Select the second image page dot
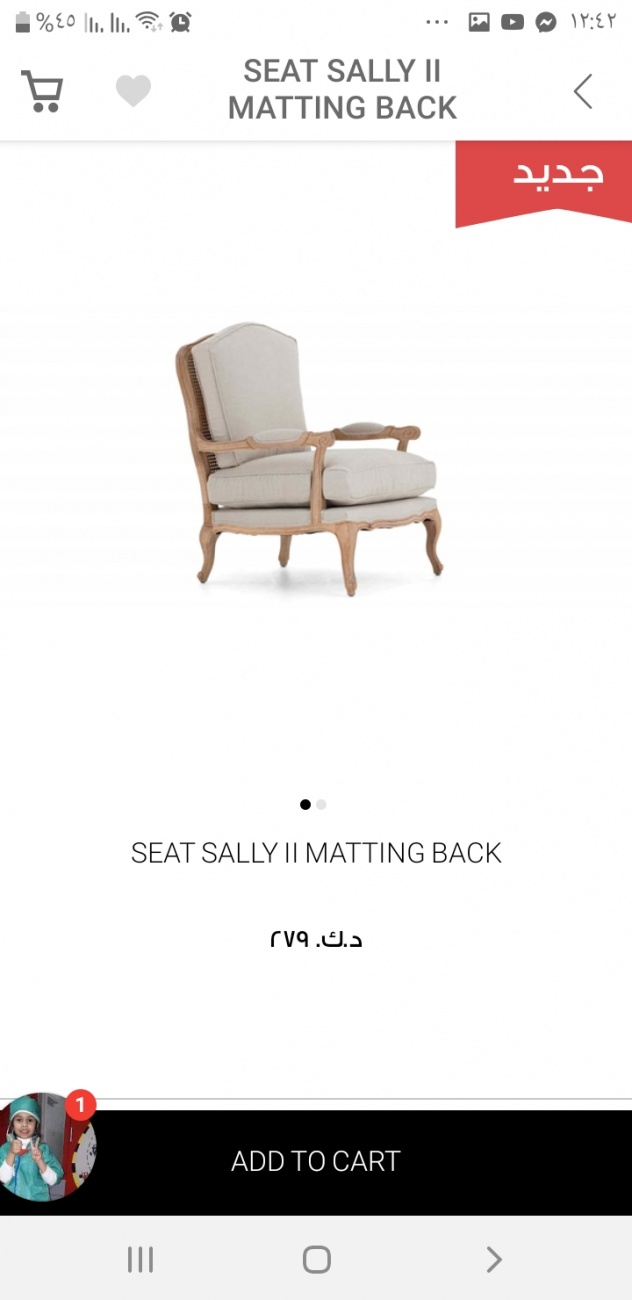The width and height of the screenshot is (632, 1300). coord(321,804)
